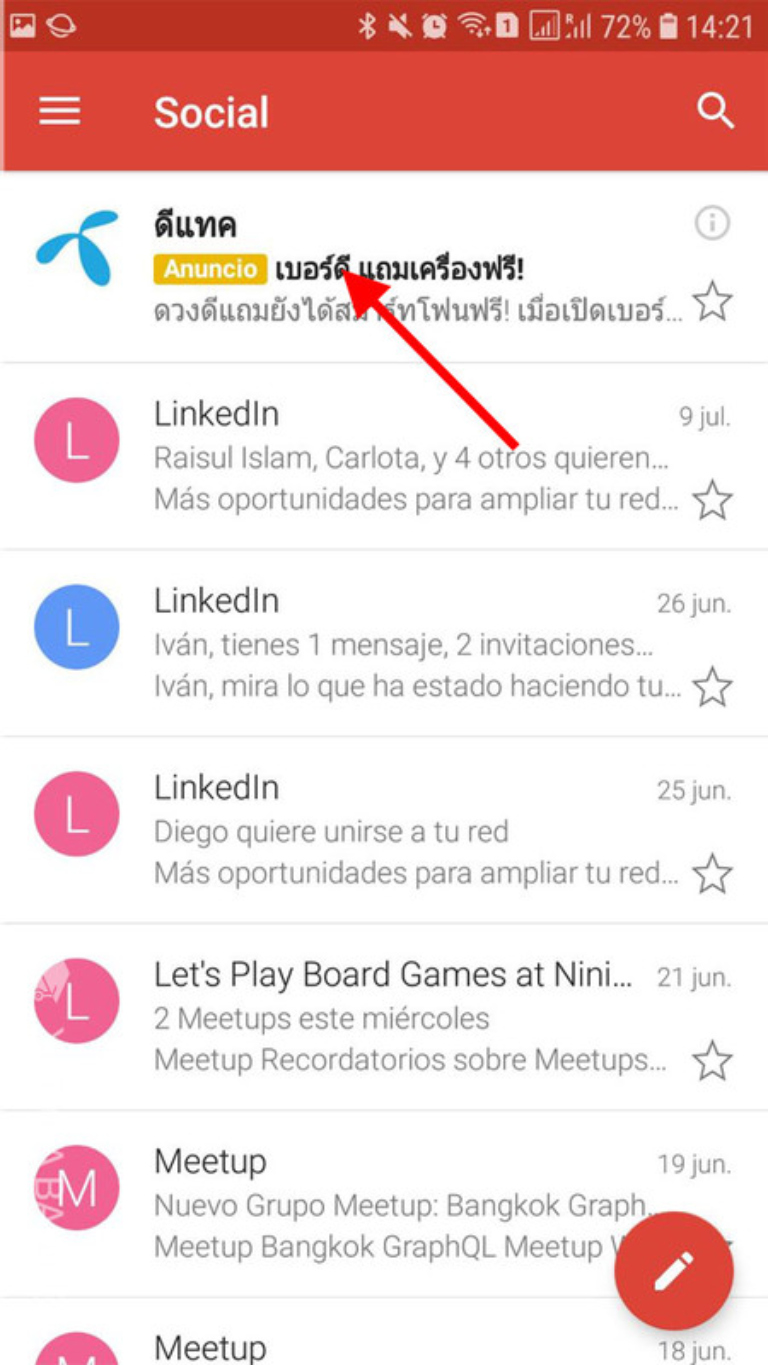This screenshot has width=768, height=1365.
Task: Star the LinkedIn email from 25 jun.
Action: coord(712,873)
